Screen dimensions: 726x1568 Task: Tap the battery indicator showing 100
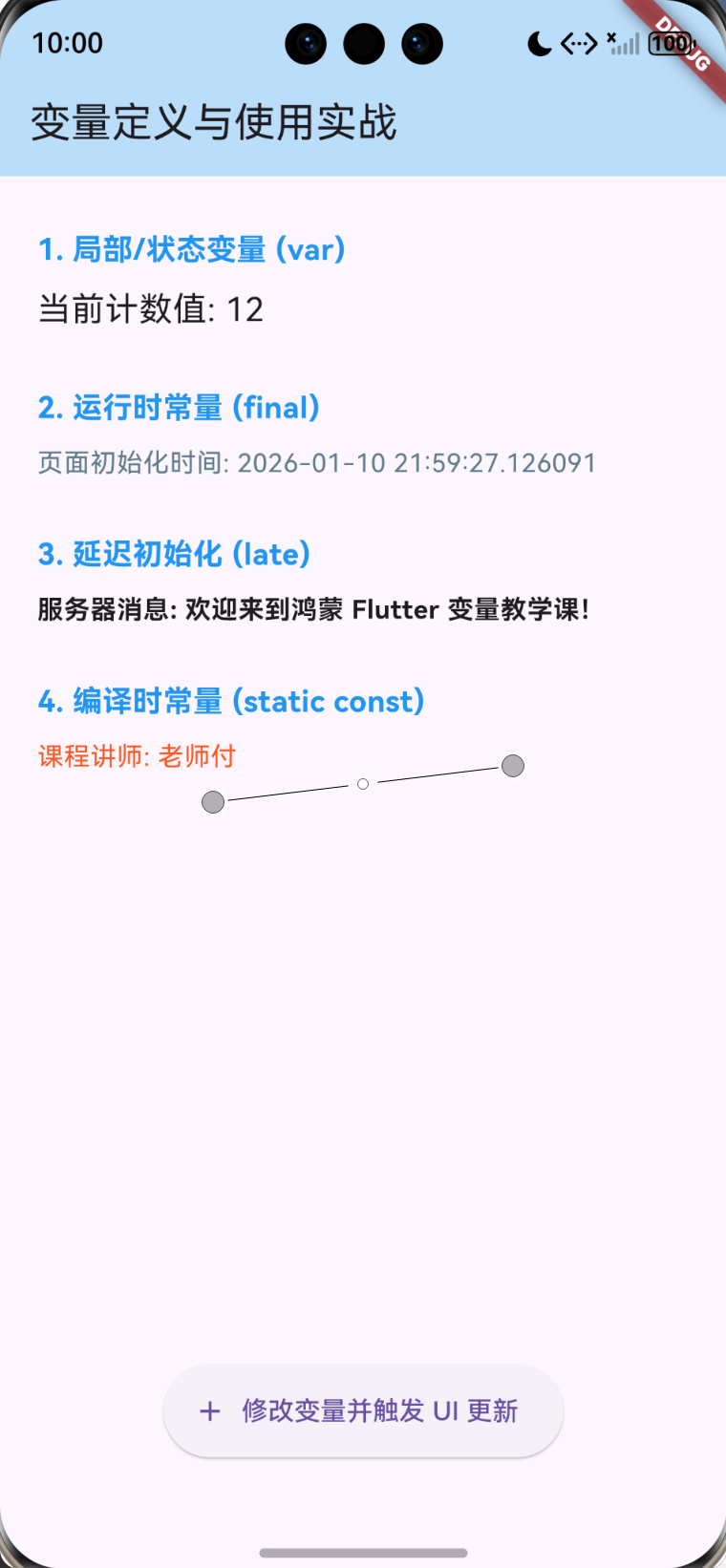click(x=669, y=43)
